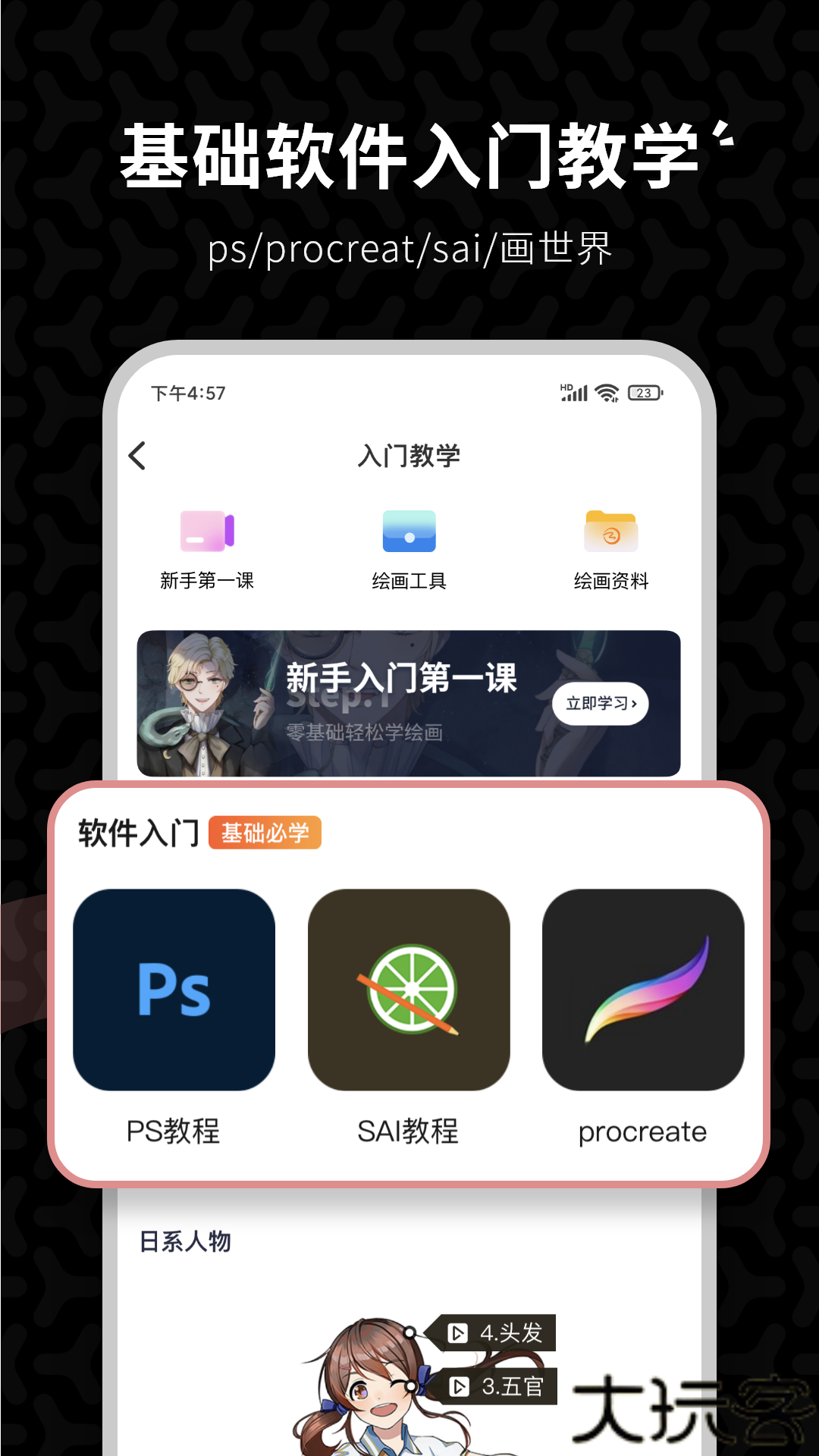Select the 入门教学 title bar
Image resolution: width=819 pixels, height=1456 pixels.
click(x=409, y=456)
